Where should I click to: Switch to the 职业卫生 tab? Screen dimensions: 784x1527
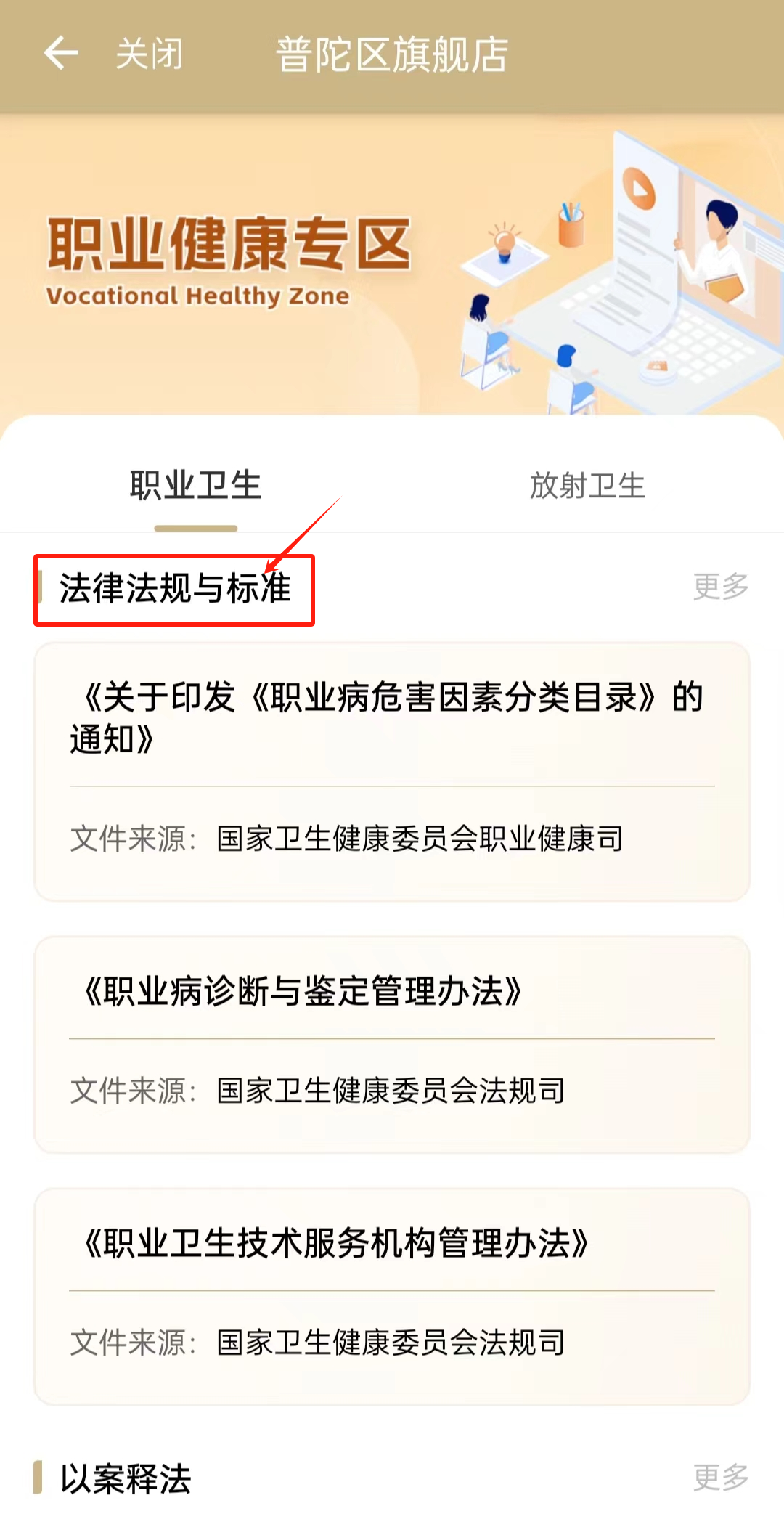click(x=195, y=486)
